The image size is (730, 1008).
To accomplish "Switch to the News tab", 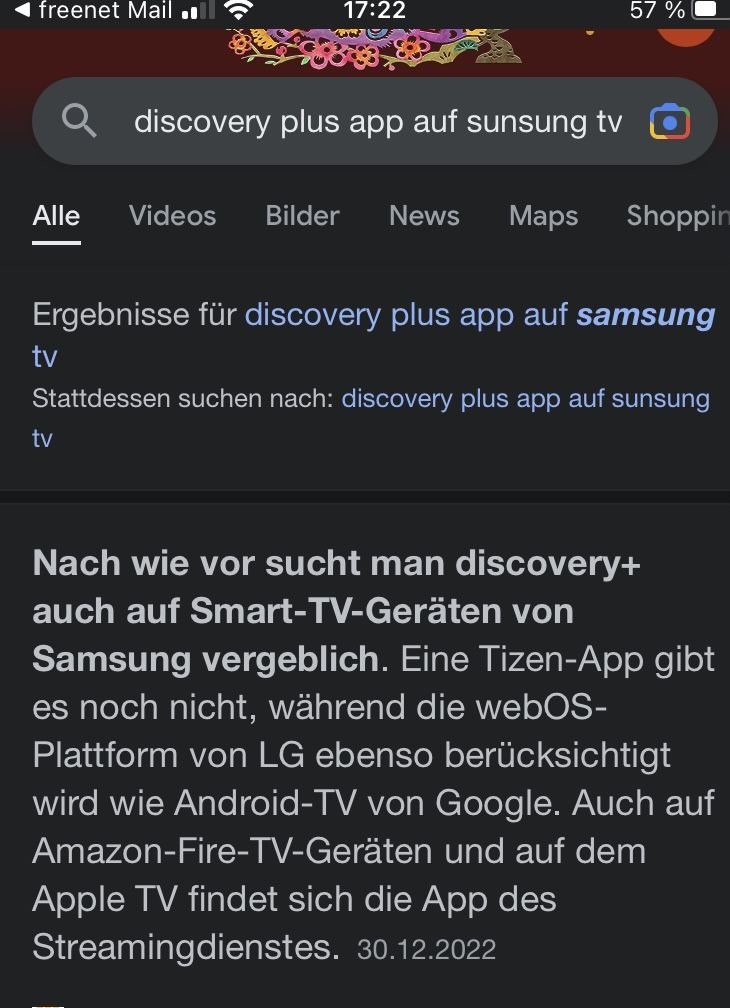I will (x=424, y=215).
